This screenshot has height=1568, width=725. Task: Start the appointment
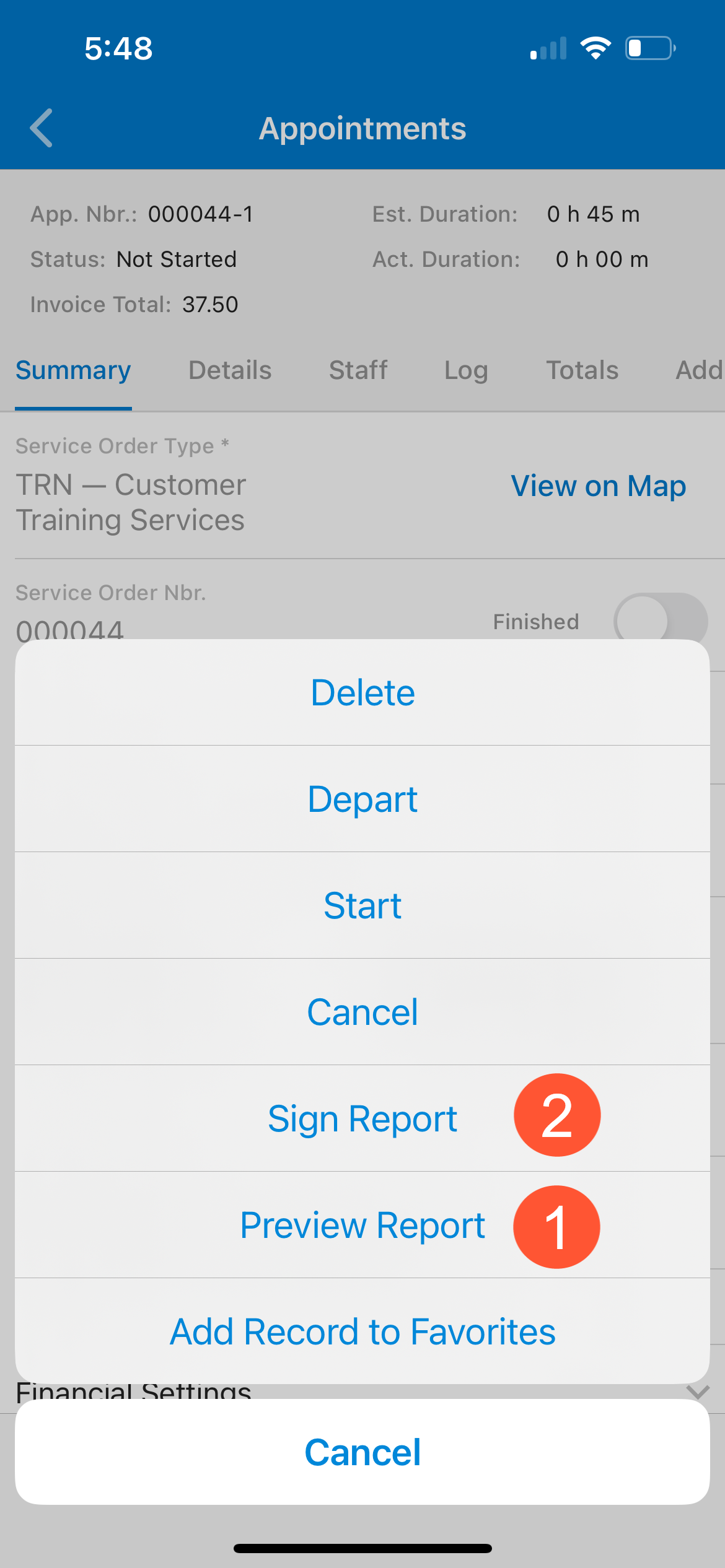[362, 905]
